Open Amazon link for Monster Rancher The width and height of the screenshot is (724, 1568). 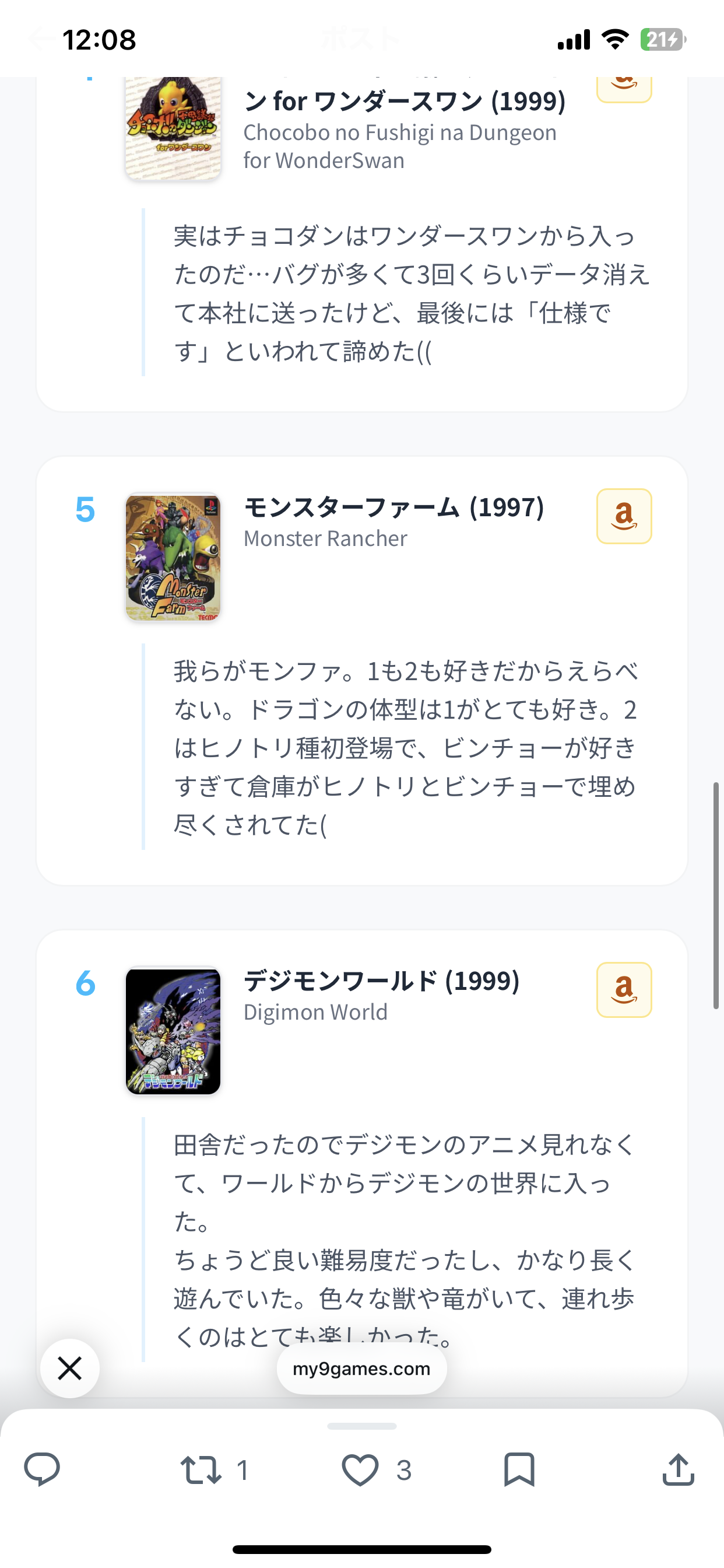point(624,516)
